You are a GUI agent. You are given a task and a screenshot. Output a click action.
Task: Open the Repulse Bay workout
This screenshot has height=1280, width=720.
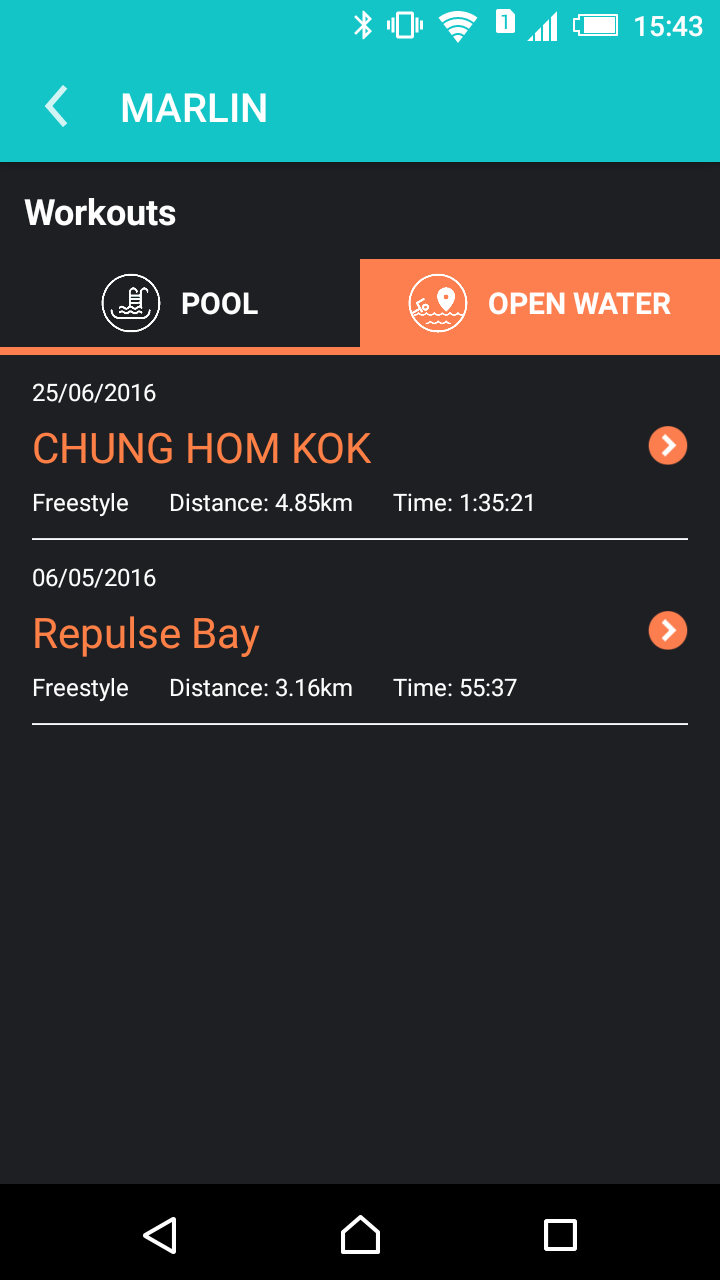point(360,633)
